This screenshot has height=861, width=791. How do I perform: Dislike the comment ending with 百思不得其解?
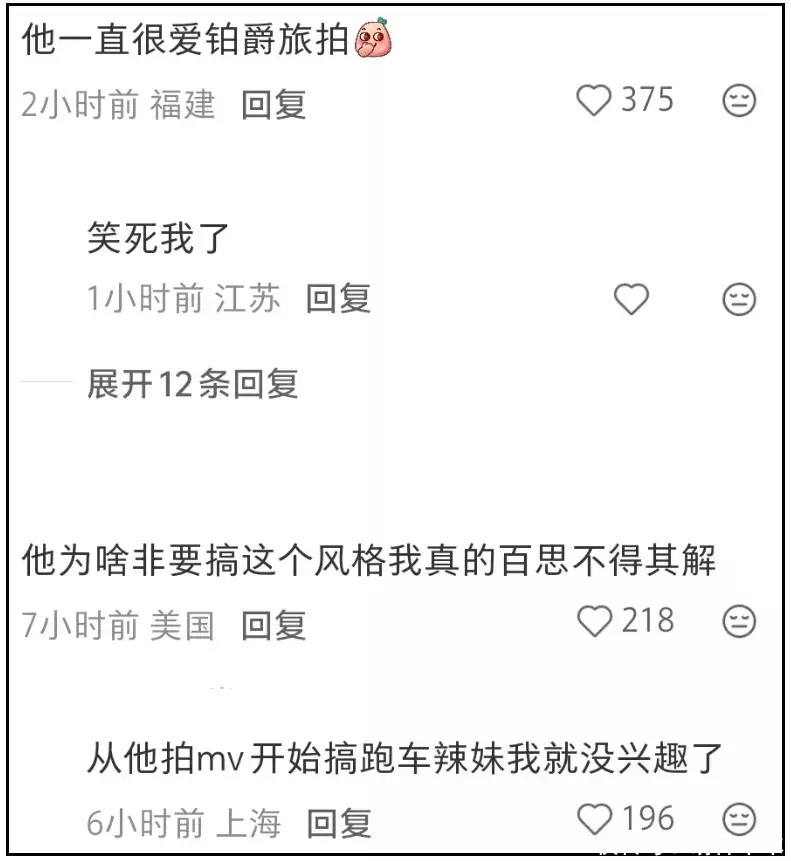[739, 622]
